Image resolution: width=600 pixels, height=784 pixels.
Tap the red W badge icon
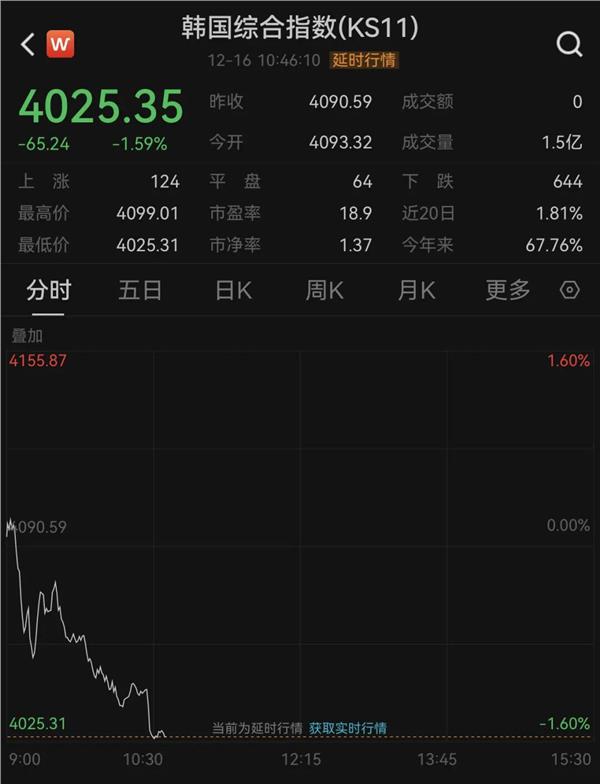tap(60, 43)
